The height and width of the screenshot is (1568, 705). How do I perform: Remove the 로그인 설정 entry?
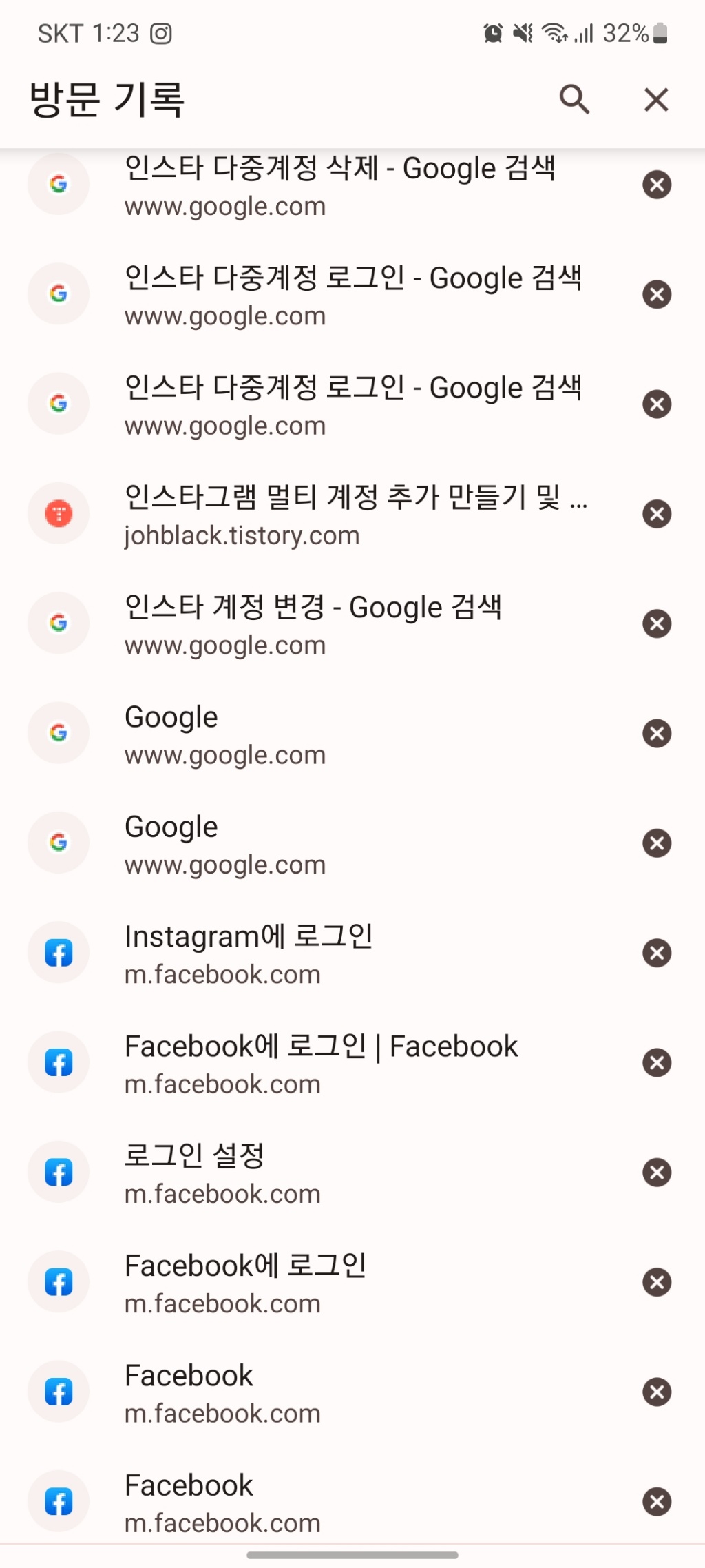coord(656,1172)
